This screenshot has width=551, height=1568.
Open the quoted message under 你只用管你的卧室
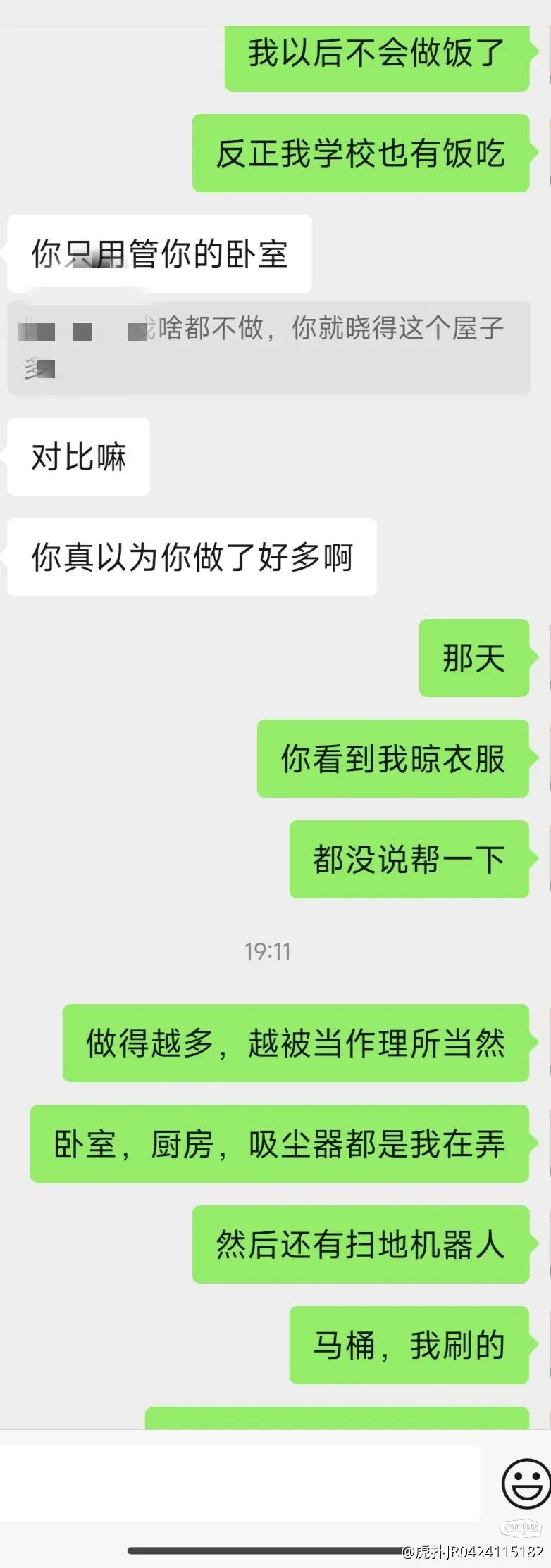point(268,347)
